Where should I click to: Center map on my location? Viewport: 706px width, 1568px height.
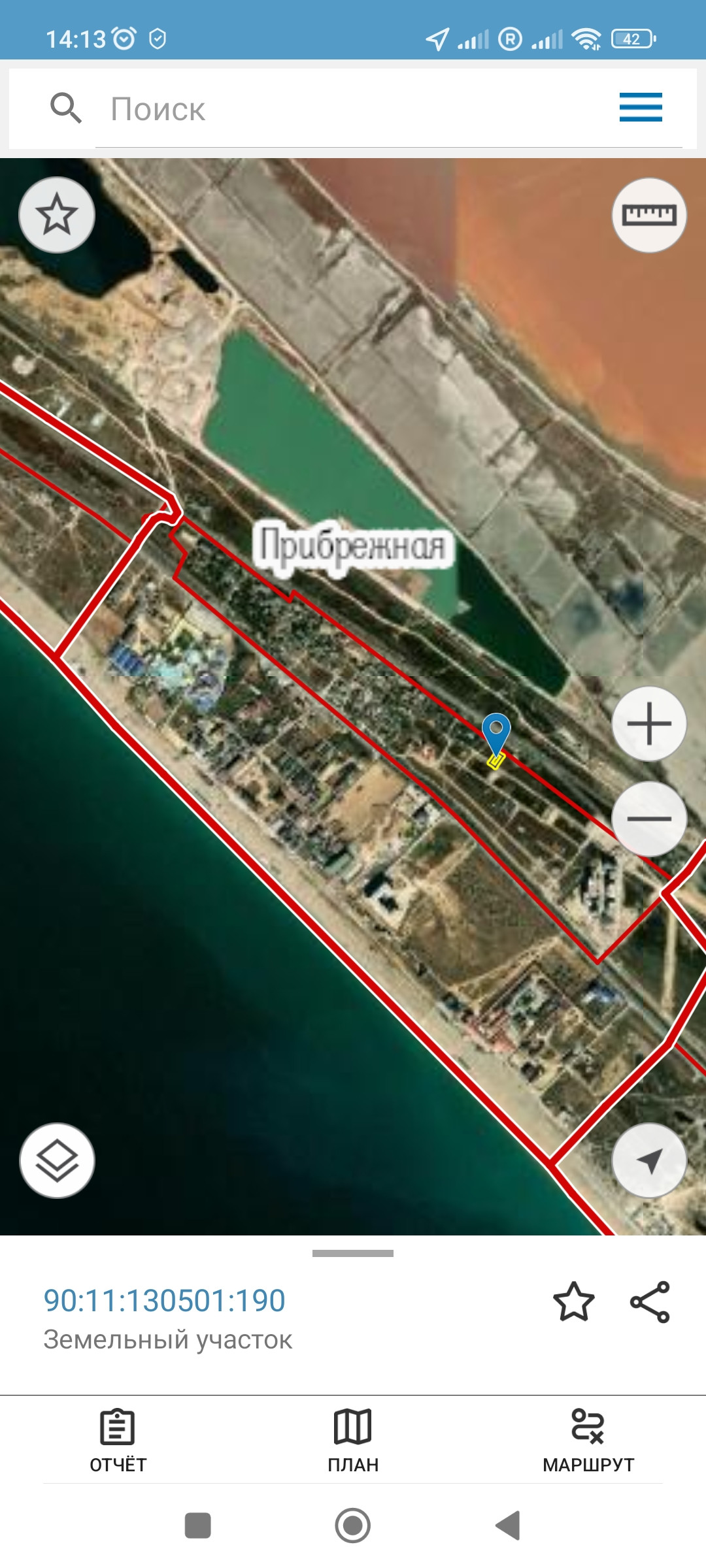(649, 1160)
